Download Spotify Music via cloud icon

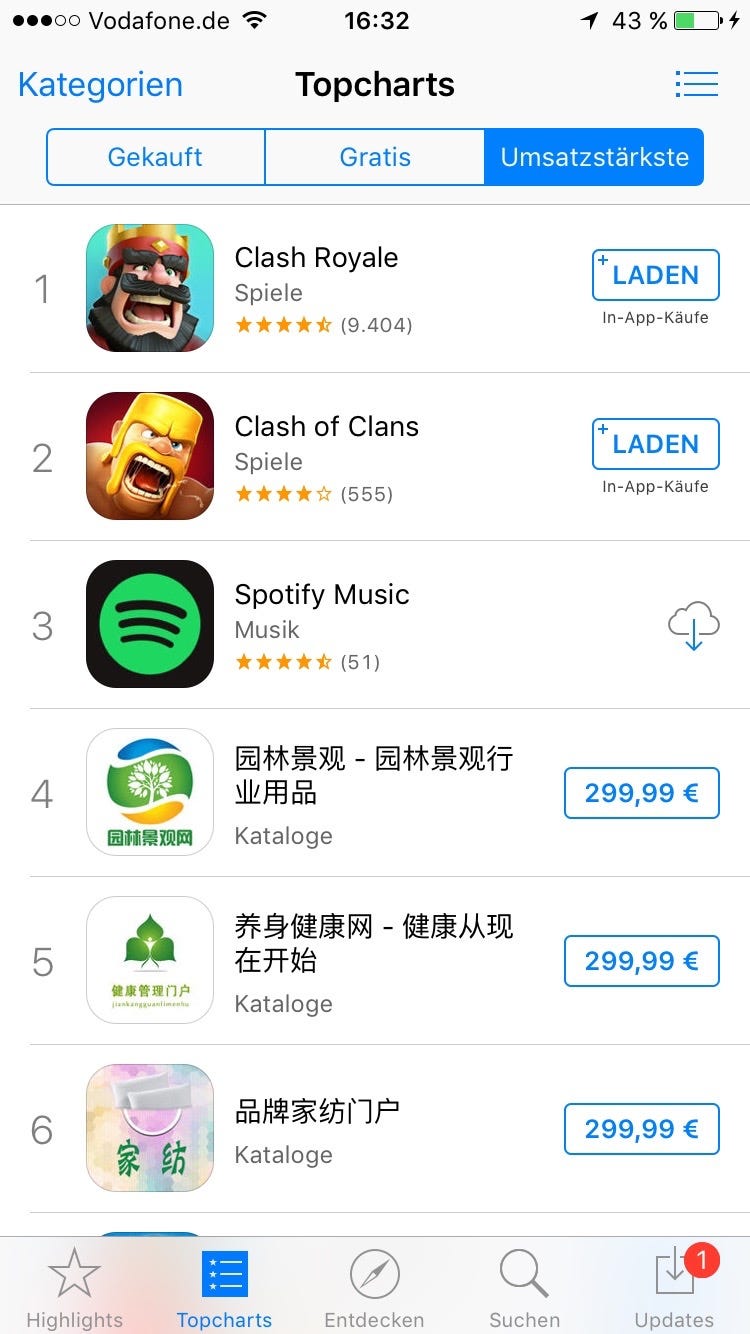[693, 626]
